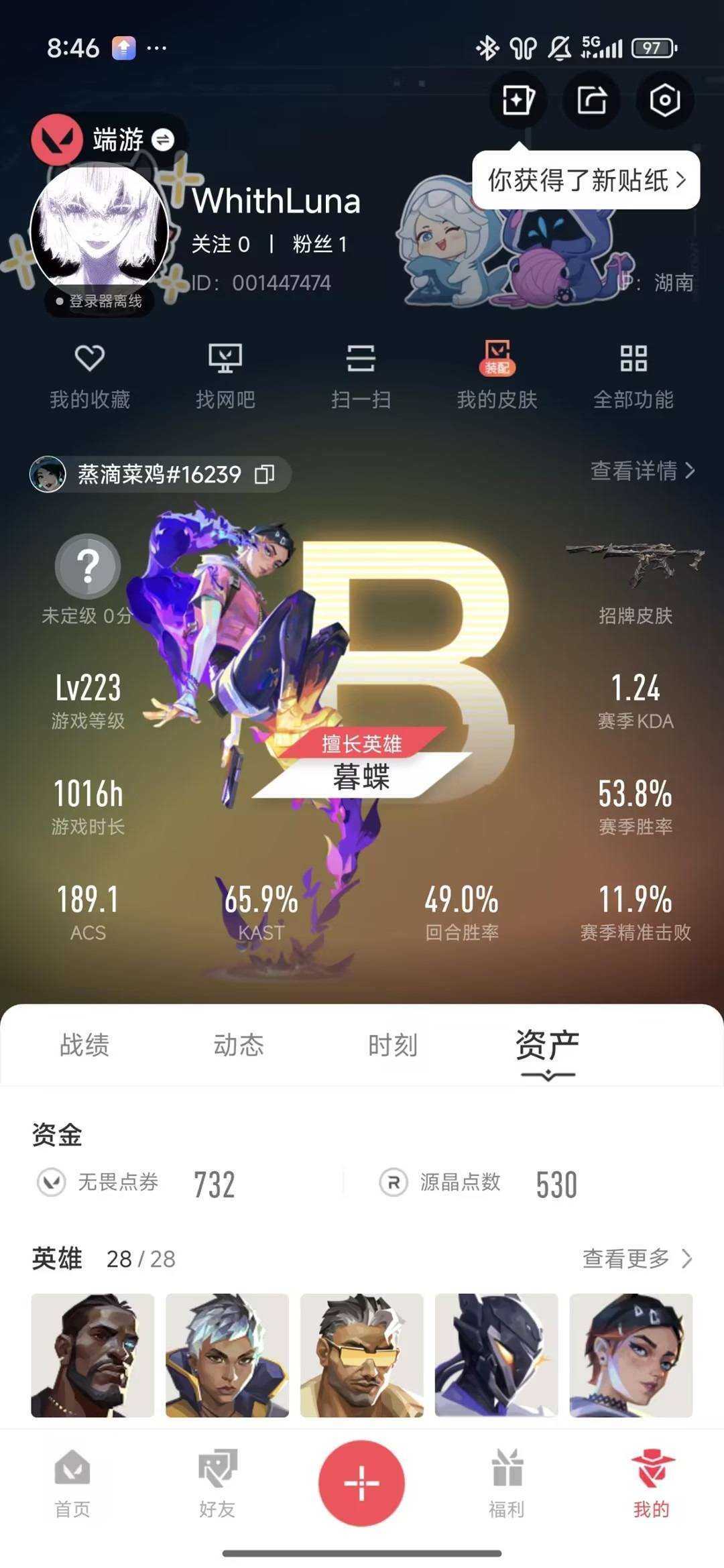724x1568 pixels.
Task: Switch to the 动态 tab
Action: point(238,1046)
